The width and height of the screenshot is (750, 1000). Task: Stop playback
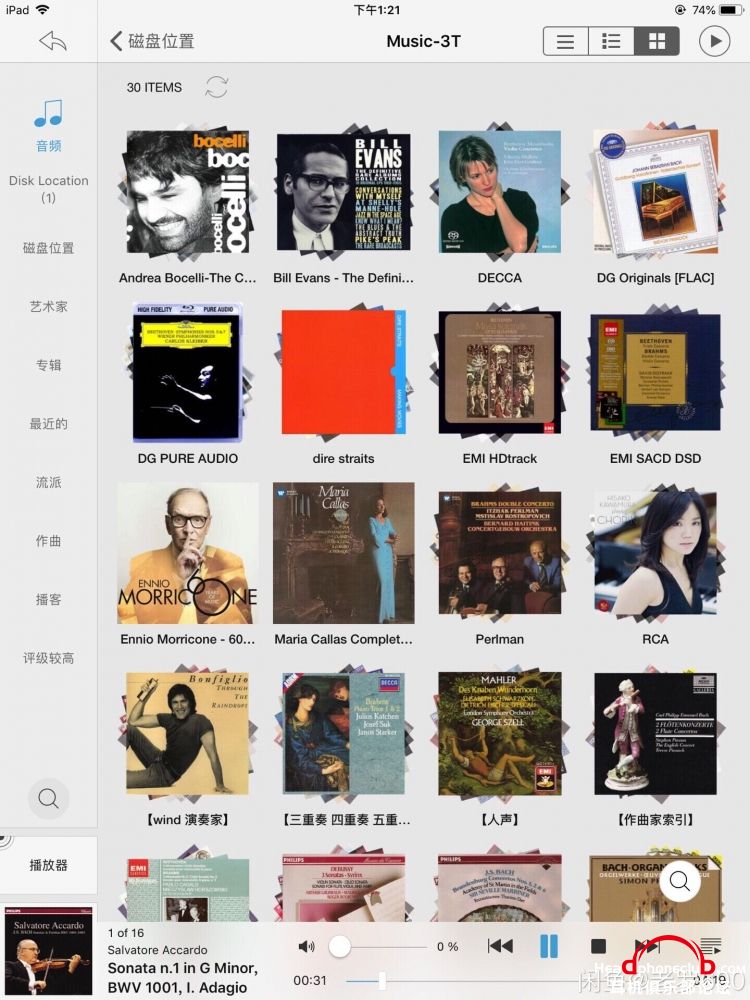[x=598, y=946]
